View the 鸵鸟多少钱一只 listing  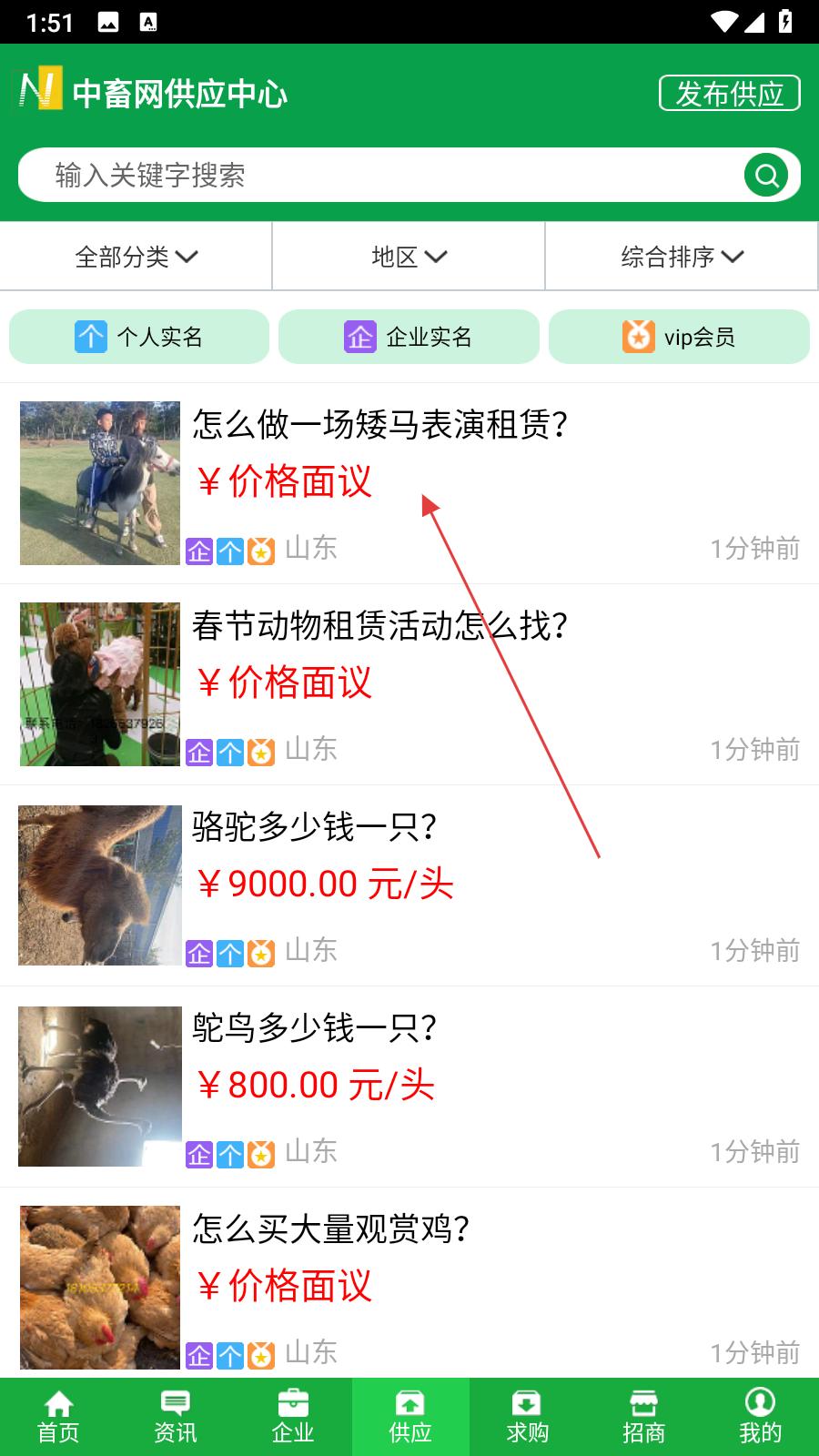click(x=315, y=1028)
